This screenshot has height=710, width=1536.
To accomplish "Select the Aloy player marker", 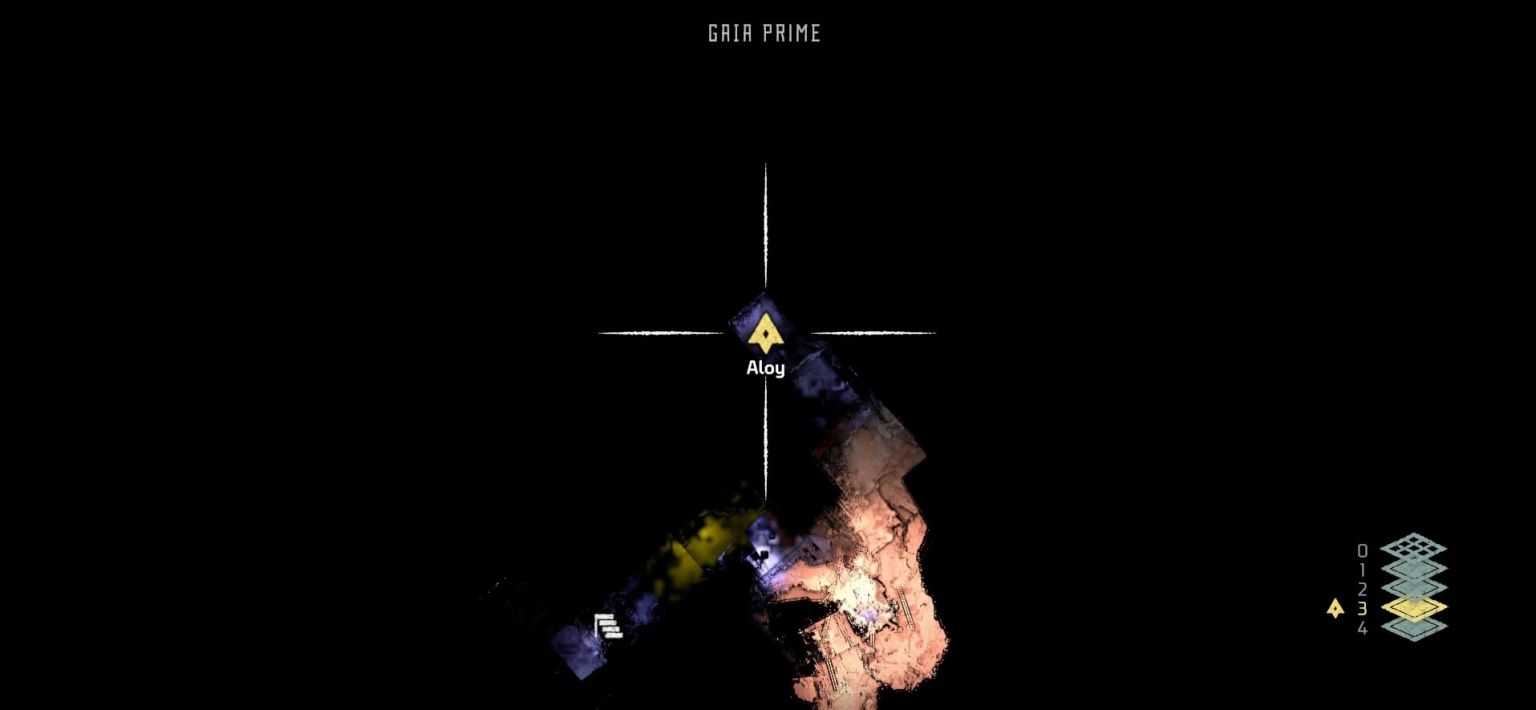I will (x=765, y=332).
